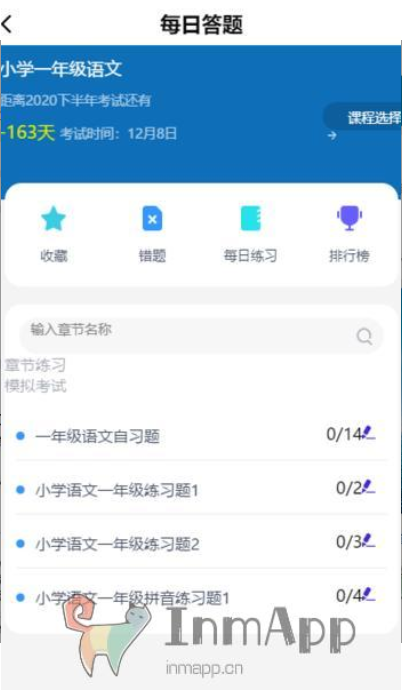Open 每日练习 daily practice
This screenshot has width=402, height=690.
(x=250, y=235)
